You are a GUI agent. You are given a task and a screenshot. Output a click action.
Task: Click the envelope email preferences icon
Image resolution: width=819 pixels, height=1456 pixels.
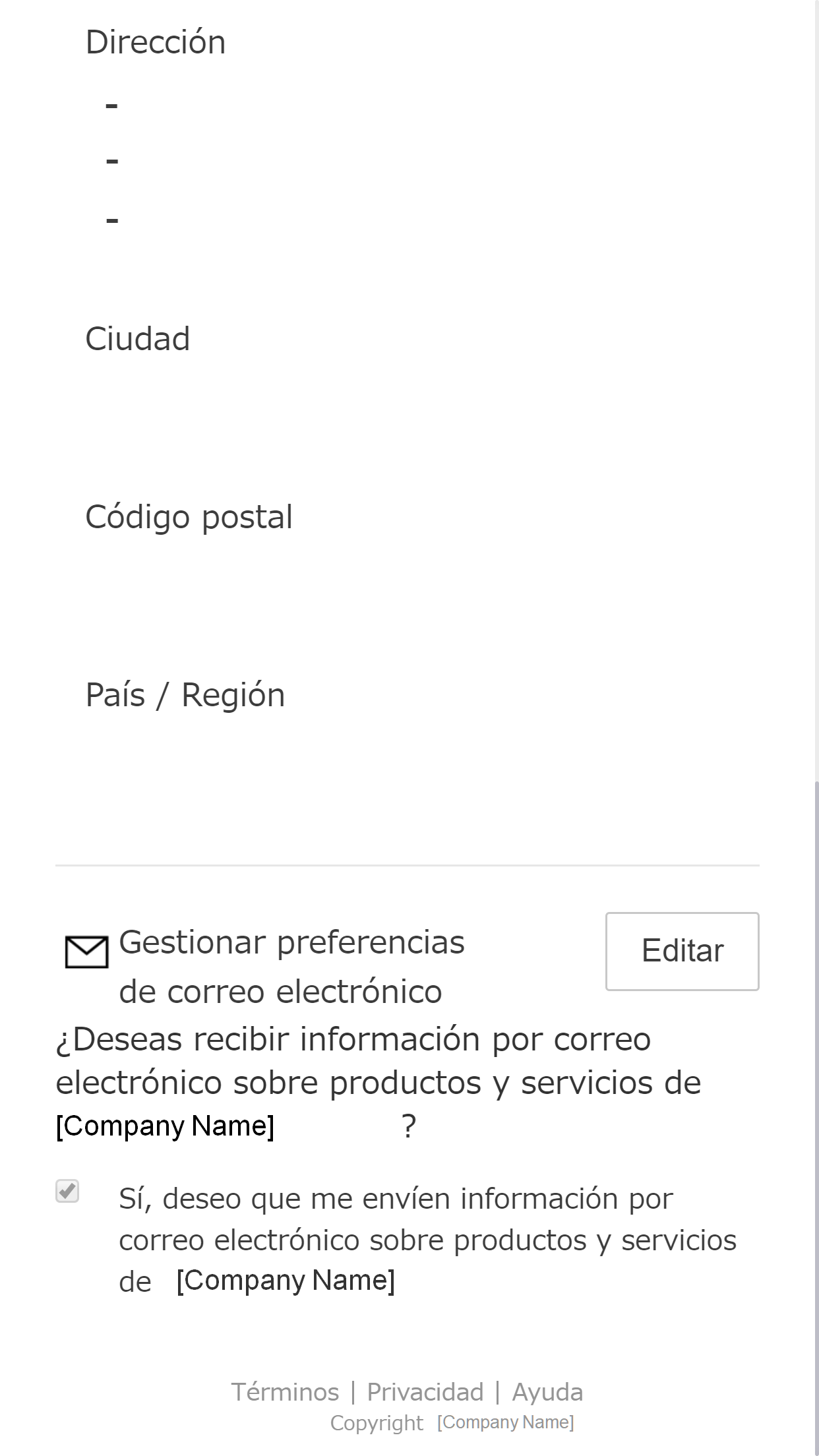pos(86,952)
